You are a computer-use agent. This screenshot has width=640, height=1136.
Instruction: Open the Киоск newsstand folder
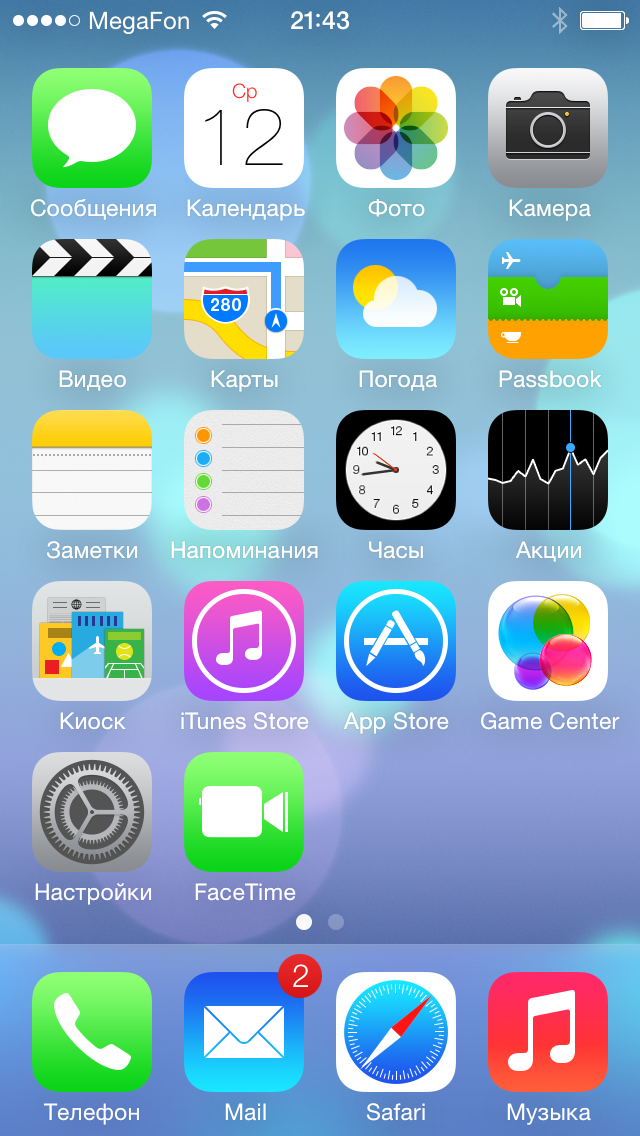[x=92, y=641]
